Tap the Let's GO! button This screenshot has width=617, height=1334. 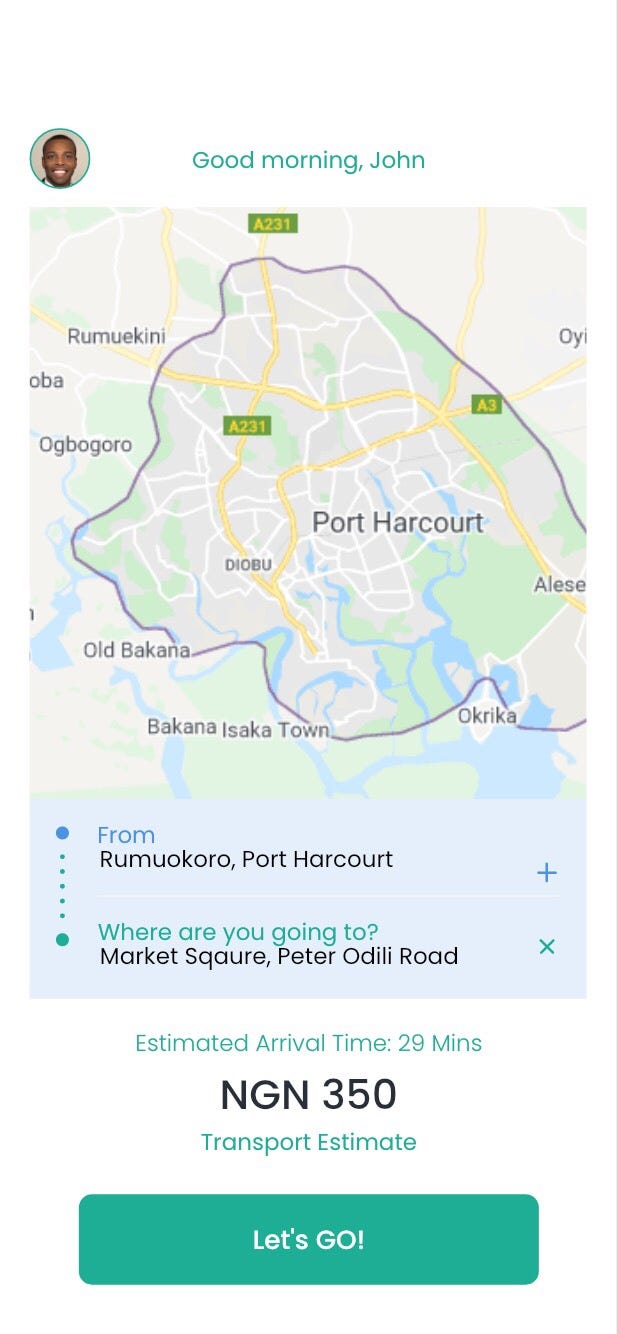coord(308,1239)
